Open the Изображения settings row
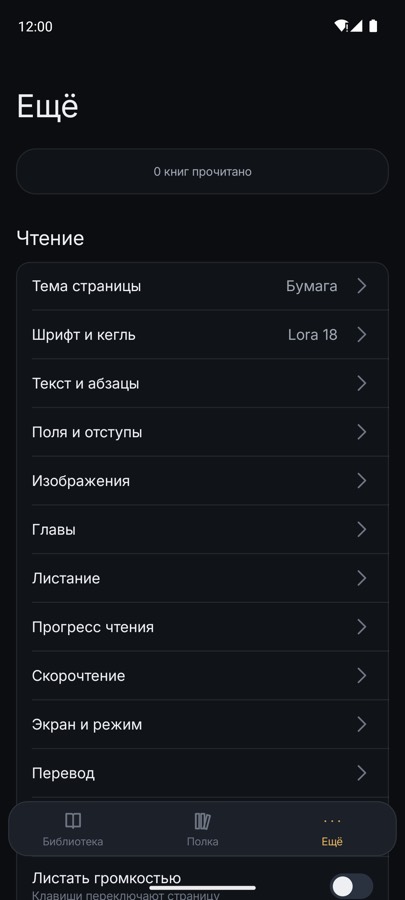The width and height of the screenshot is (405, 900). (x=202, y=481)
